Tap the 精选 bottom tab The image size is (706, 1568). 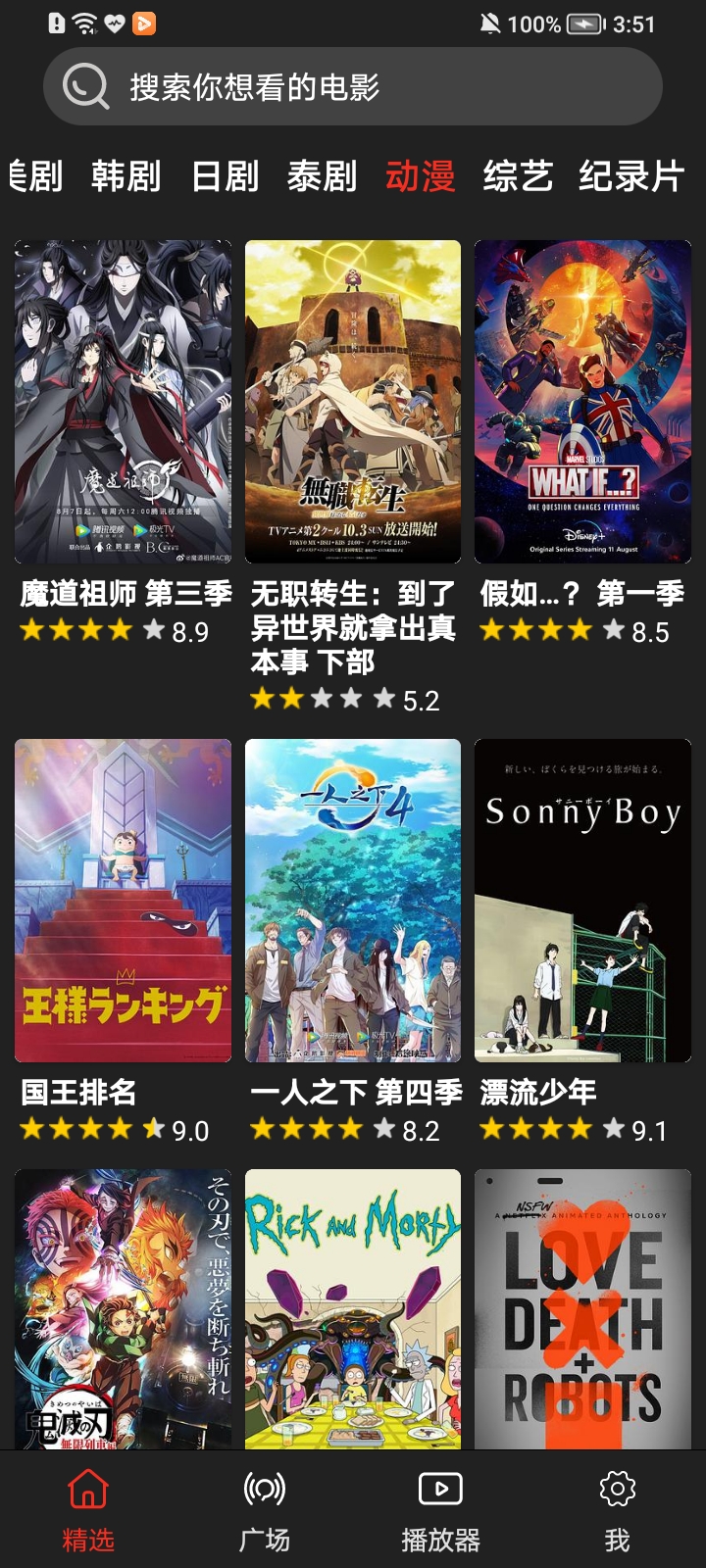tap(88, 1511)
